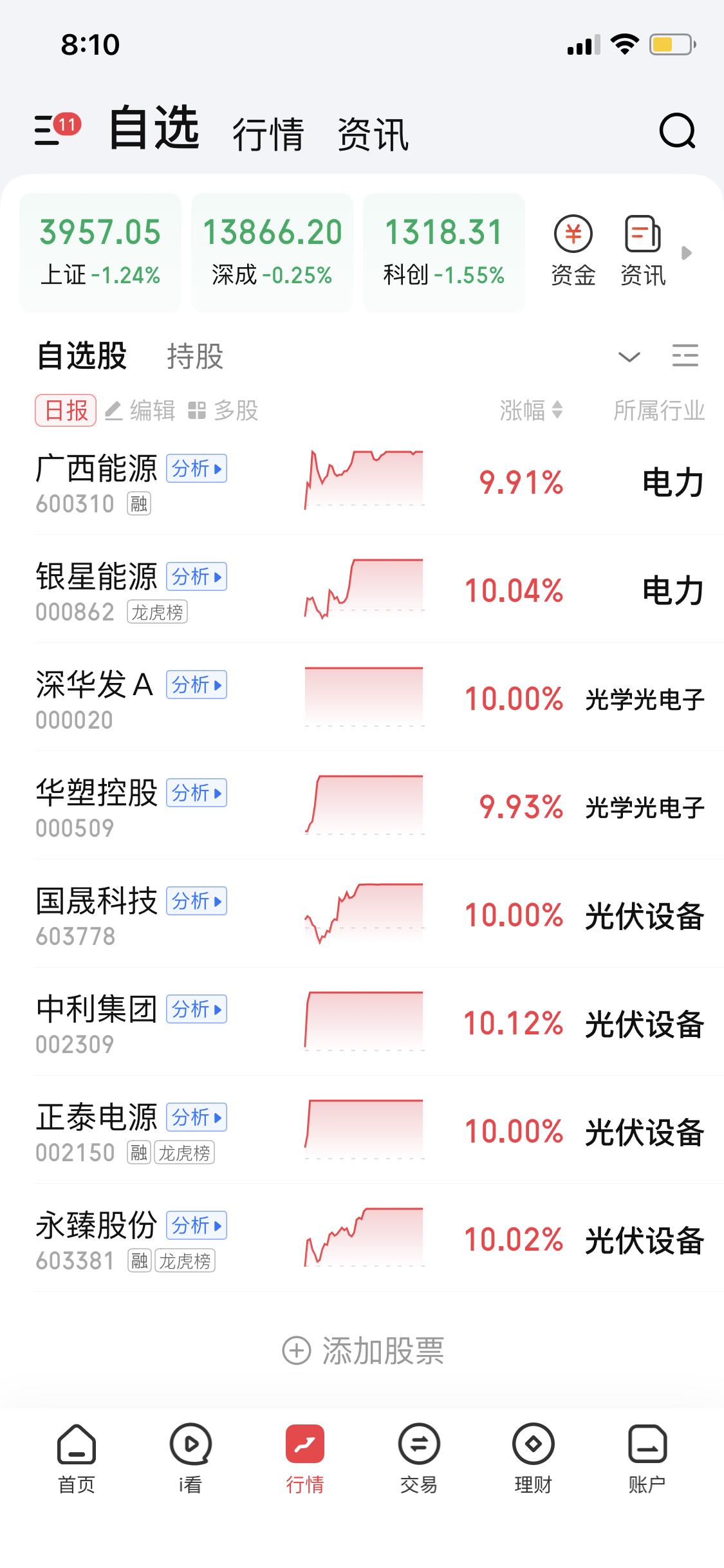The image size is (724, 1568).
Task: Open the i看 video icon in bottom bar
Action: point(190,1455)
